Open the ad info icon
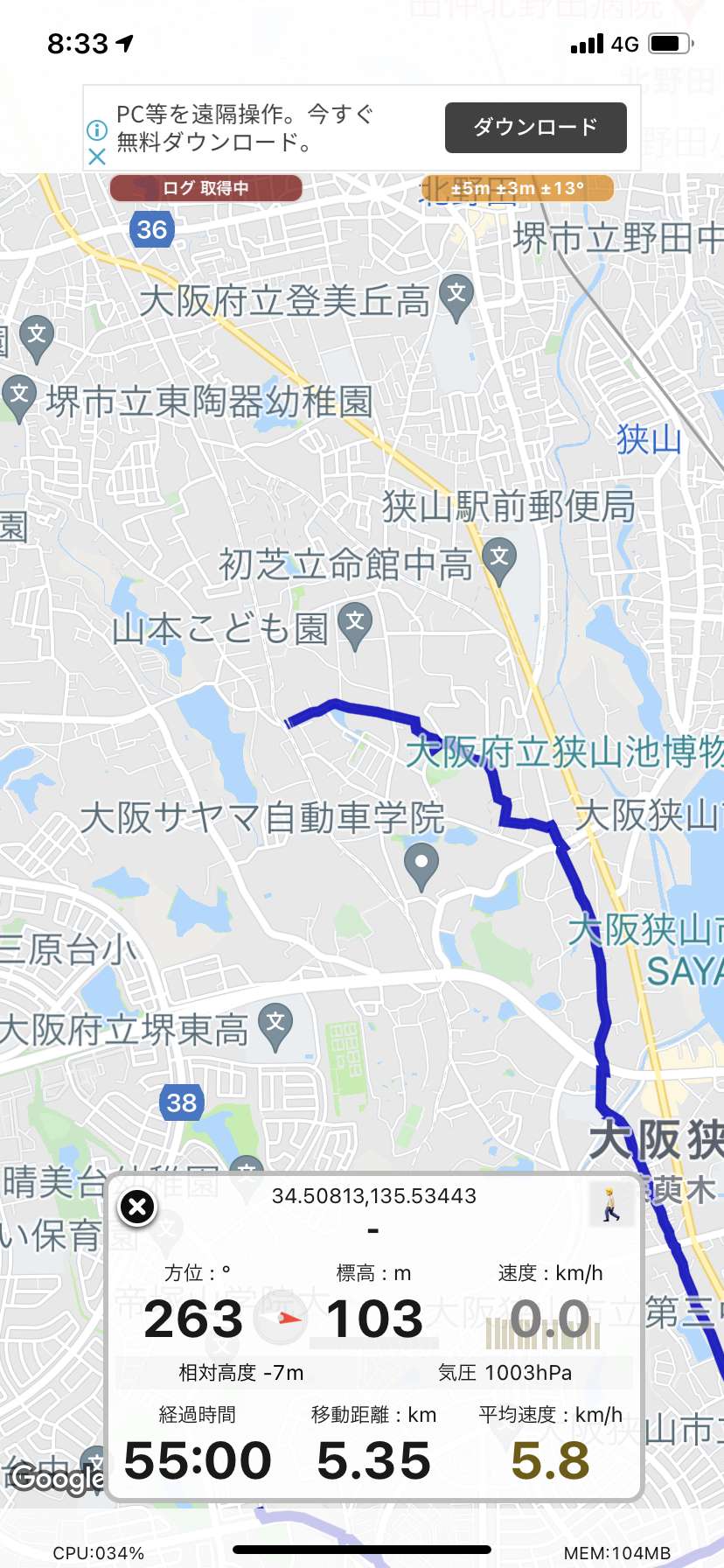The image size is (724, 1568). (97, 130)
